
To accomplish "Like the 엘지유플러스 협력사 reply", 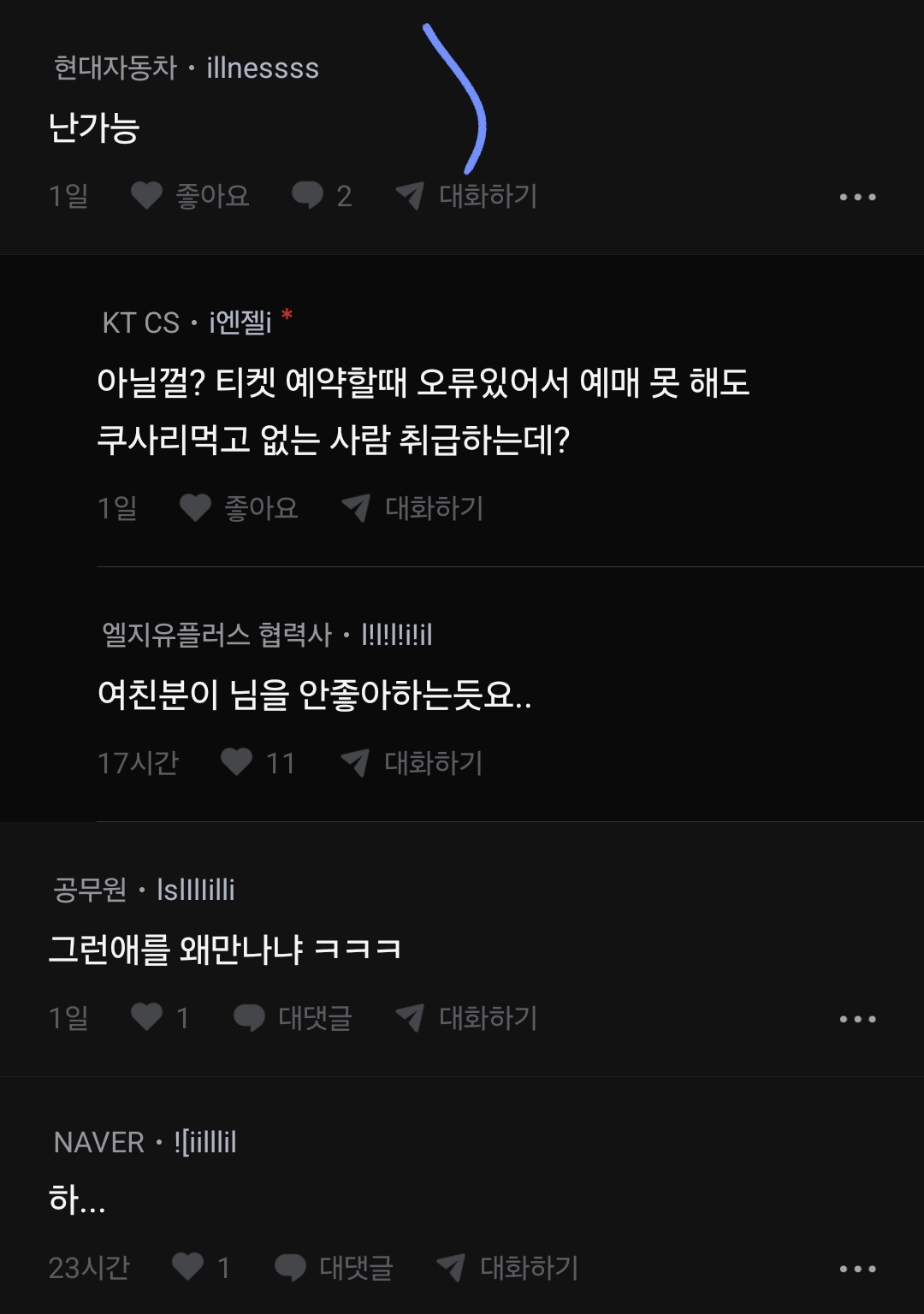I will 257,762.
